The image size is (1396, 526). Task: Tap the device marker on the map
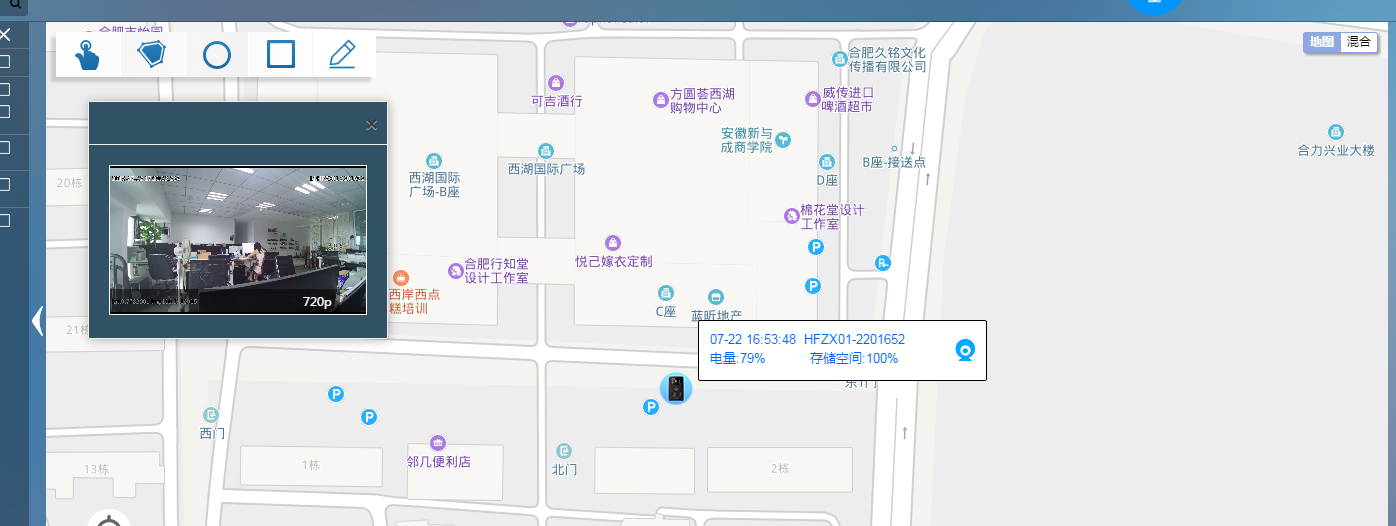tap(676, 389)
